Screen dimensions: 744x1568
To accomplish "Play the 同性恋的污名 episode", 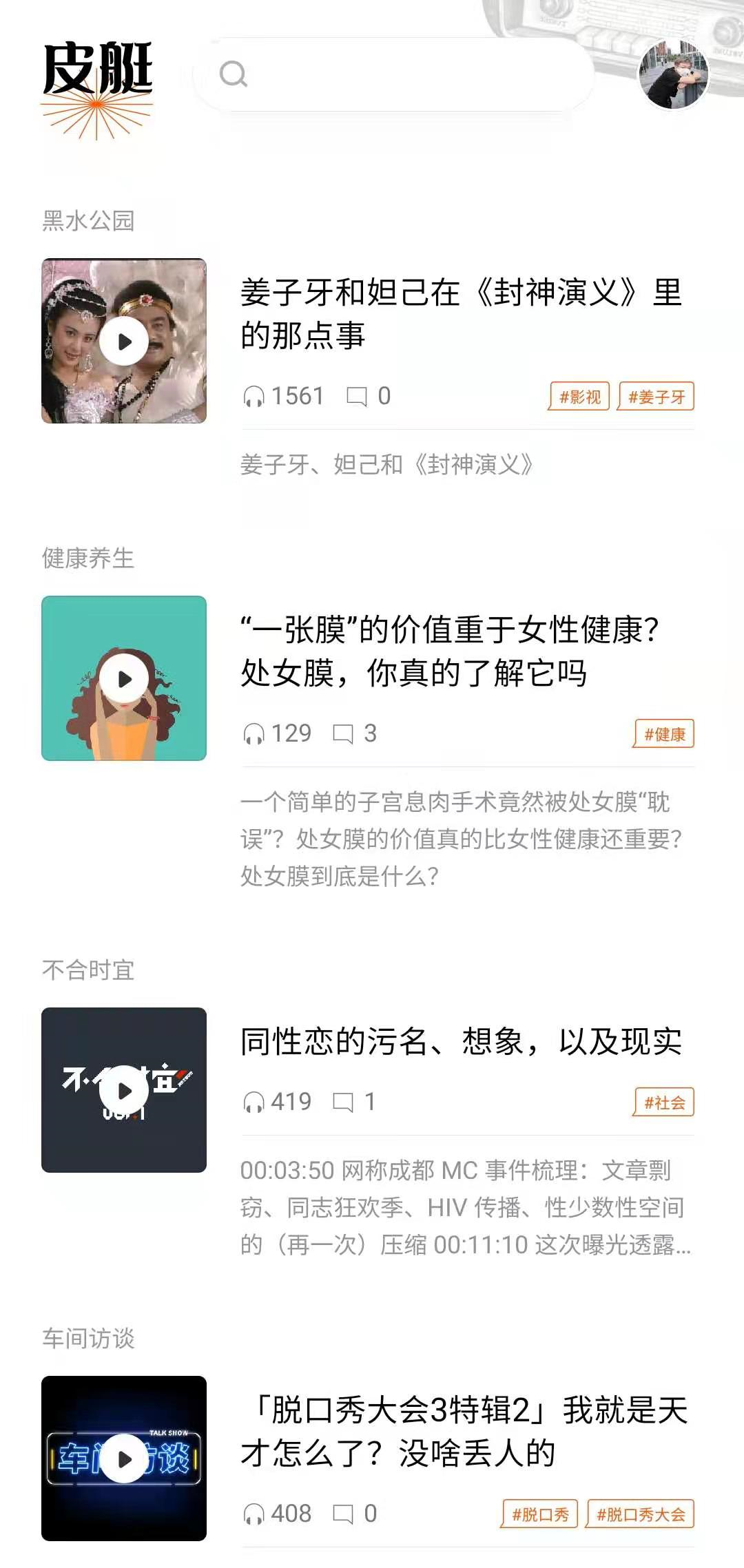I will pos(124,1090).
